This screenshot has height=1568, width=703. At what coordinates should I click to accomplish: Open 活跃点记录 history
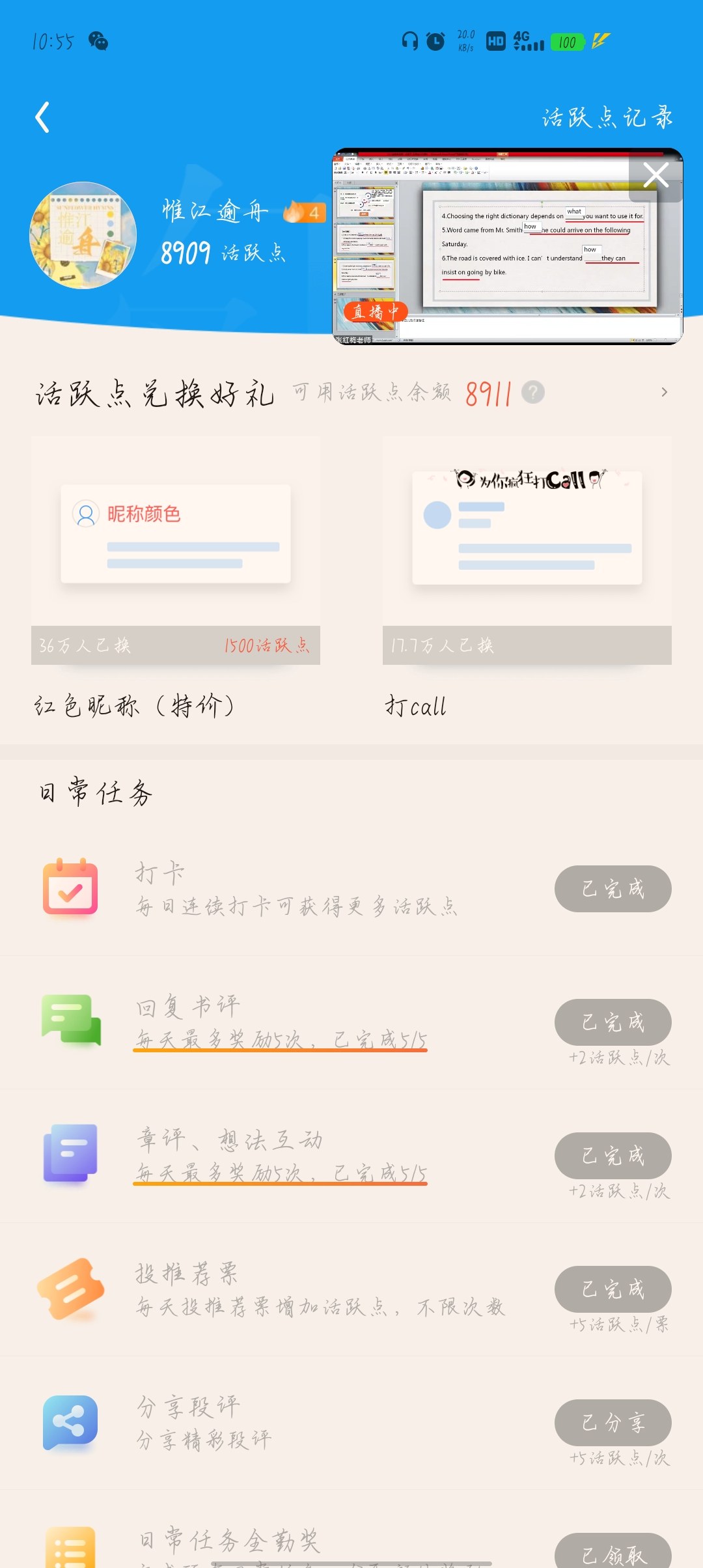608,118
